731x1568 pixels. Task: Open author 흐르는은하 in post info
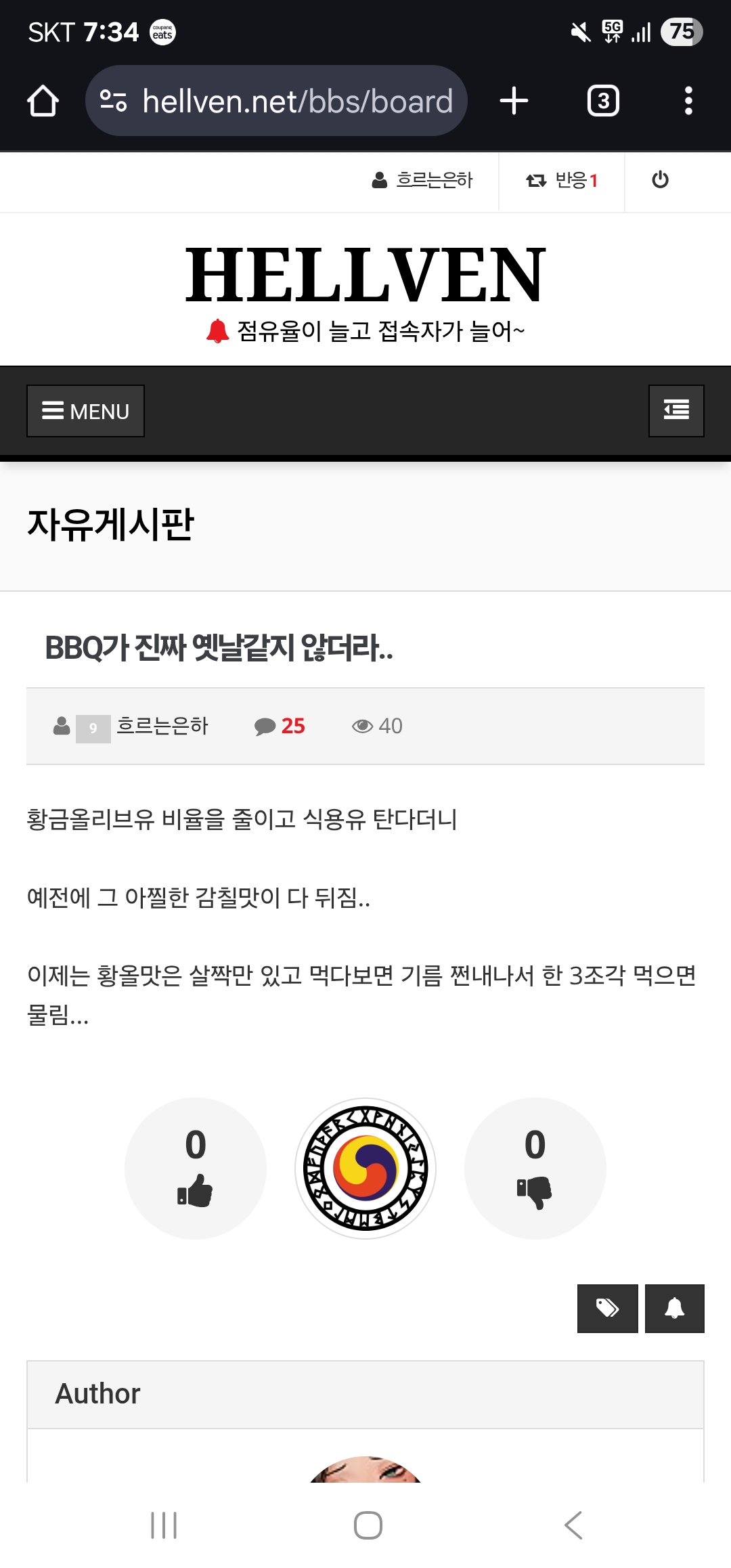pos(162,726)
